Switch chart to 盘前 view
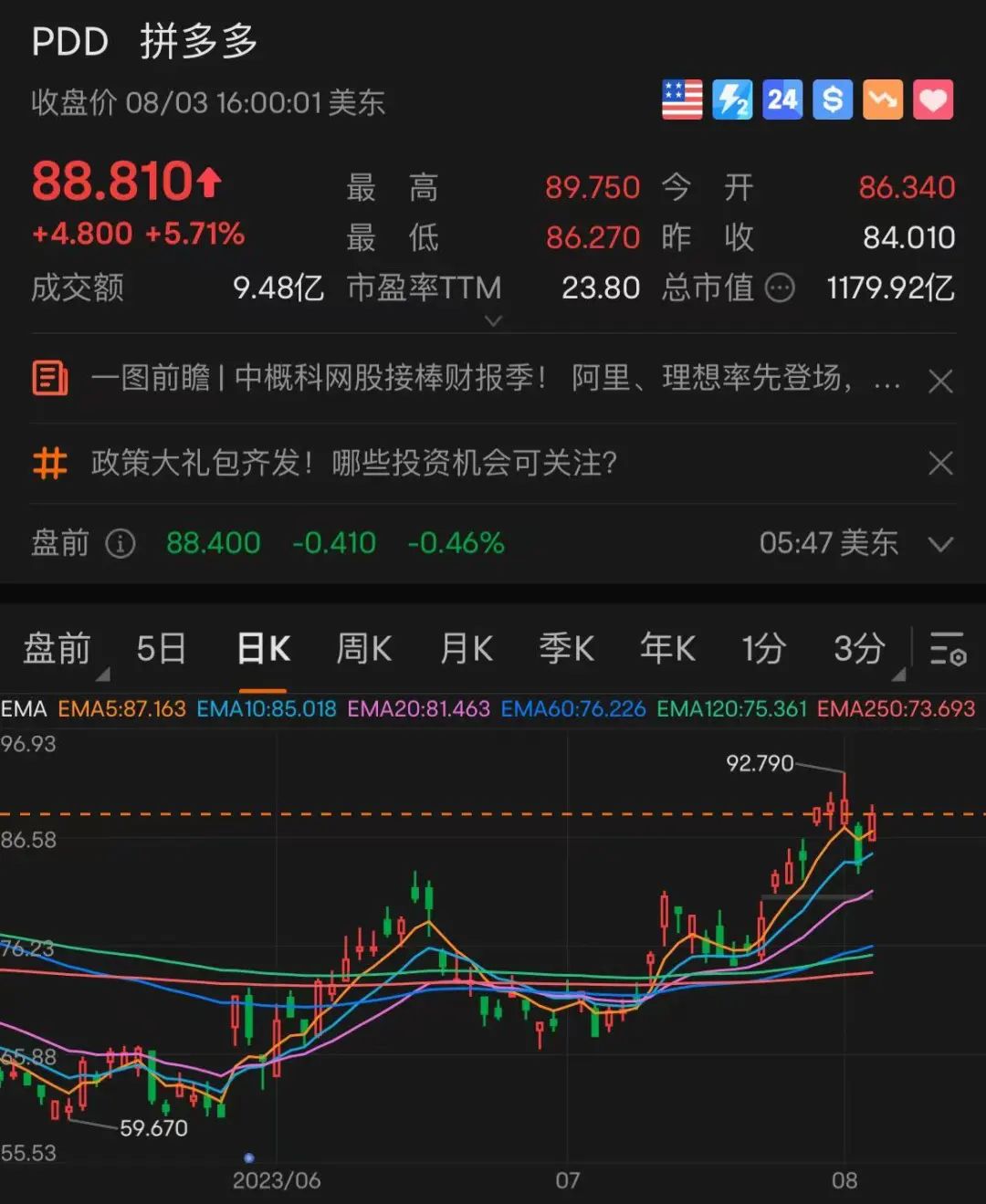Image resolution: width=986 pixels, height=1204 pixels. click(57, 649)
